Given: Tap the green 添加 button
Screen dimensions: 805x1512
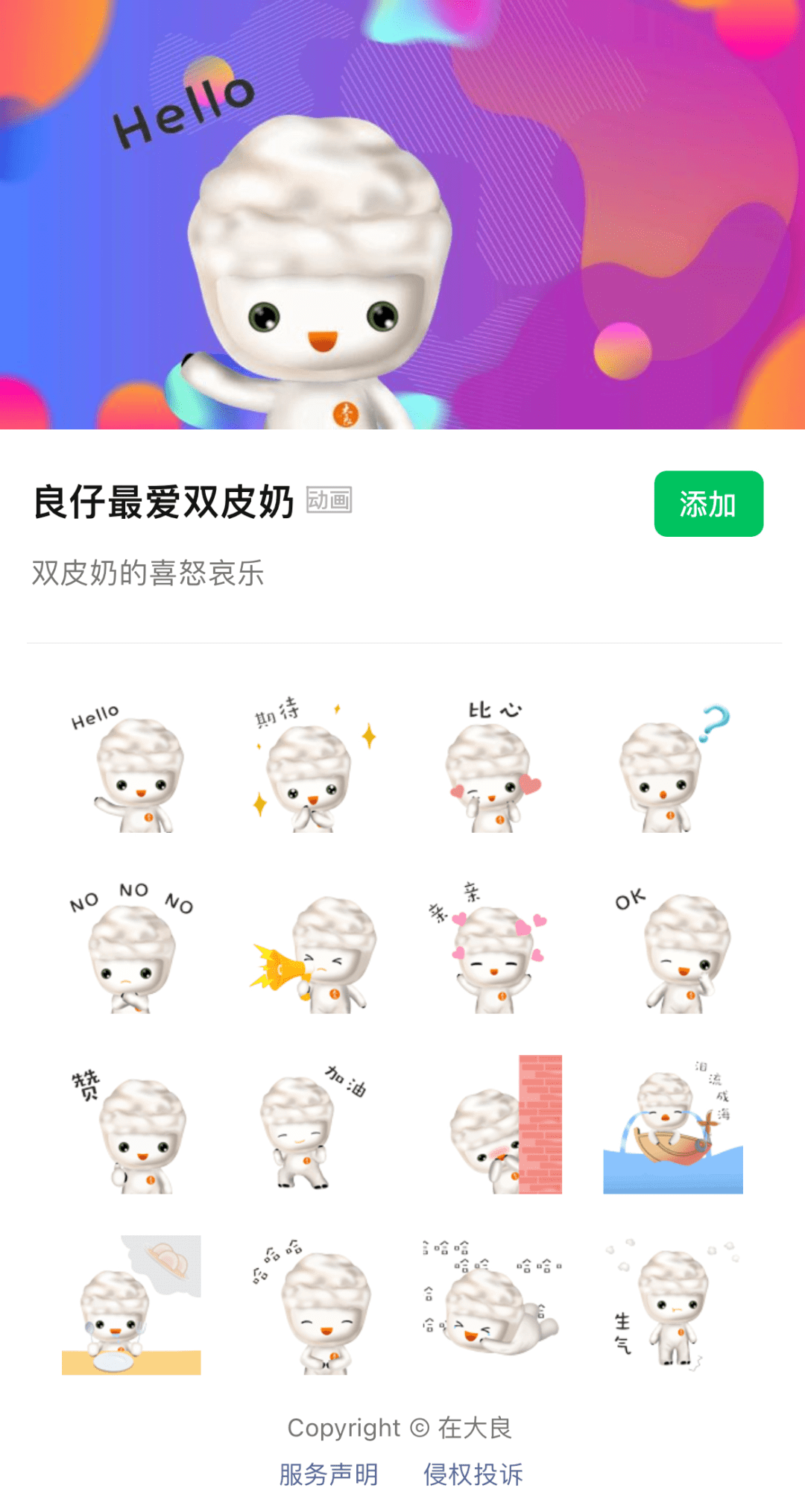Looking at the screenshot, I should 707,505.
